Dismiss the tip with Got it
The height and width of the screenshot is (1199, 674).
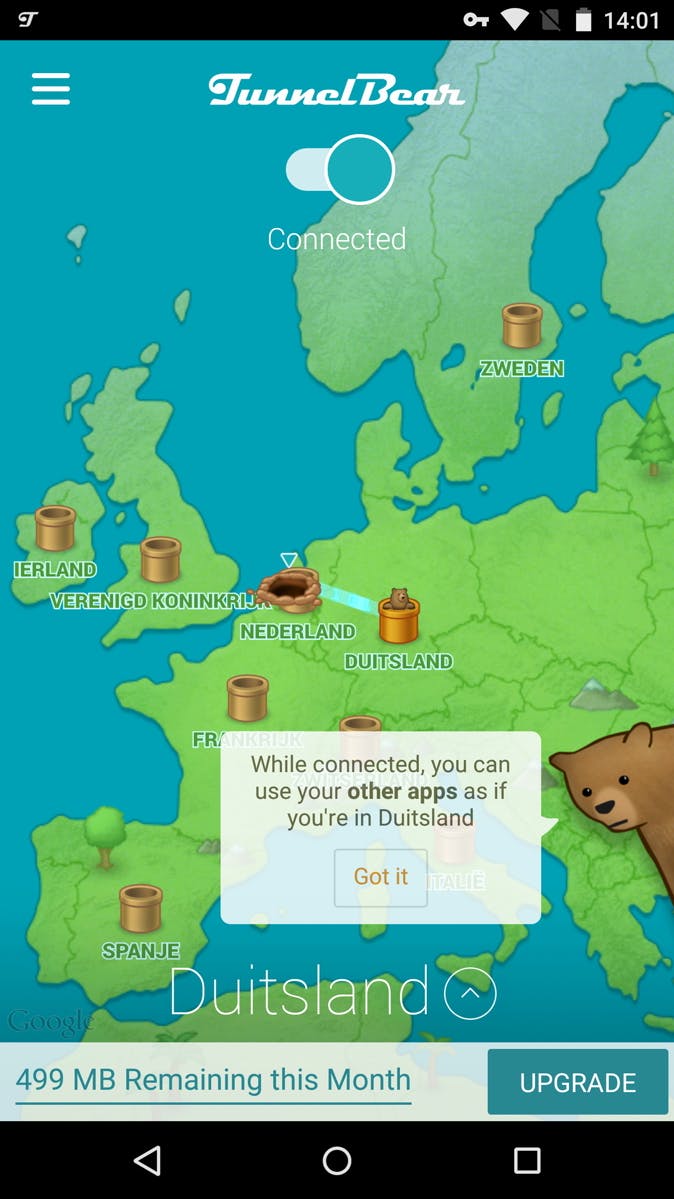tap(380, 877)
